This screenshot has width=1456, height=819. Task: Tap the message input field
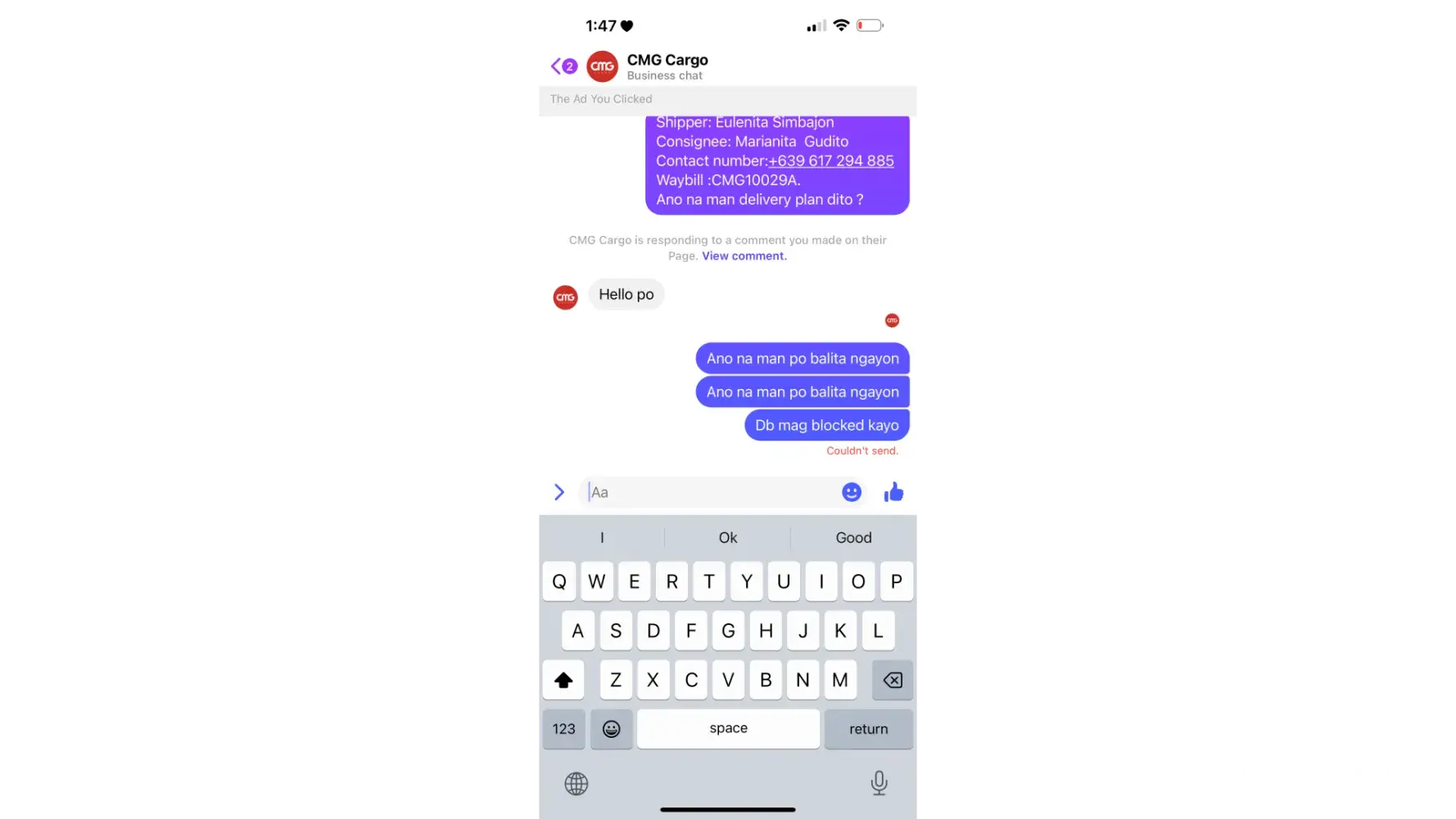click(x=708, y=492)
